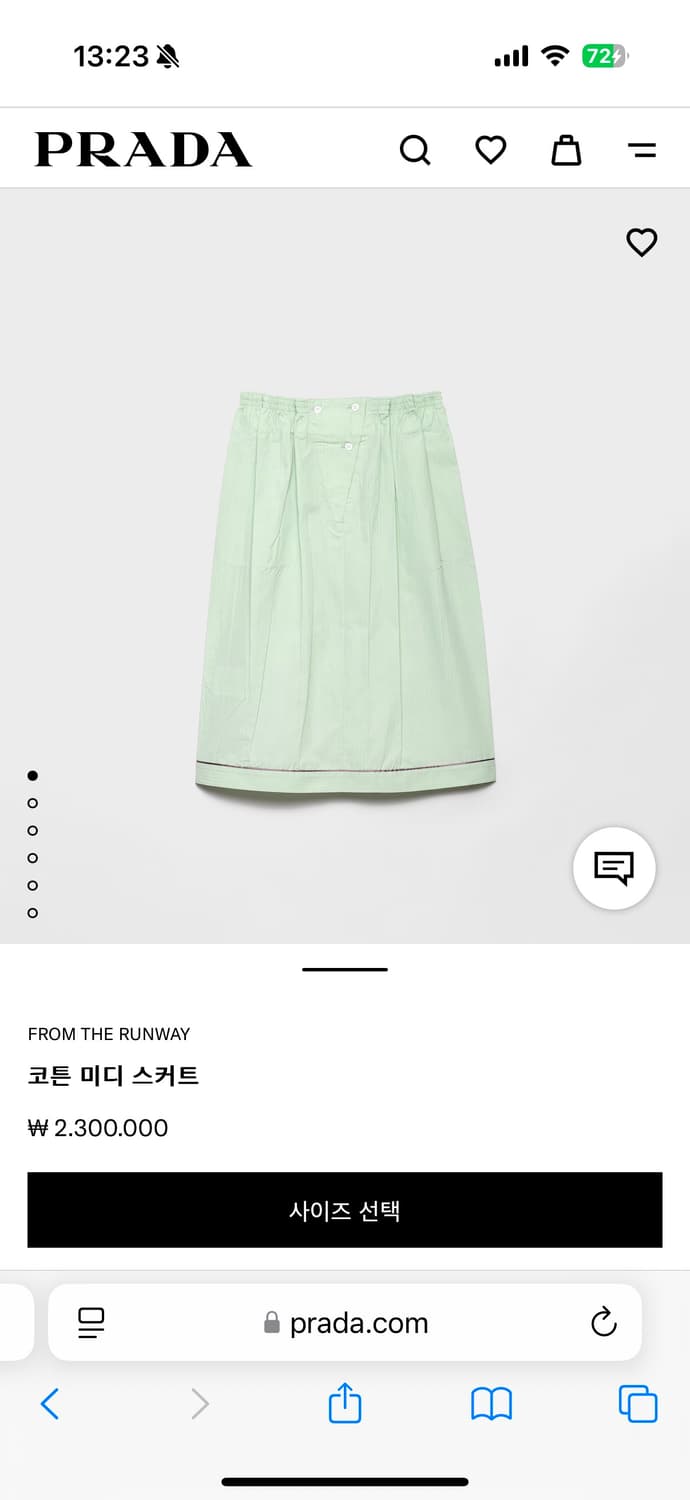
Task: Show all open Safari tabs
Action: pyautogui.click(x=638, y=1404)
